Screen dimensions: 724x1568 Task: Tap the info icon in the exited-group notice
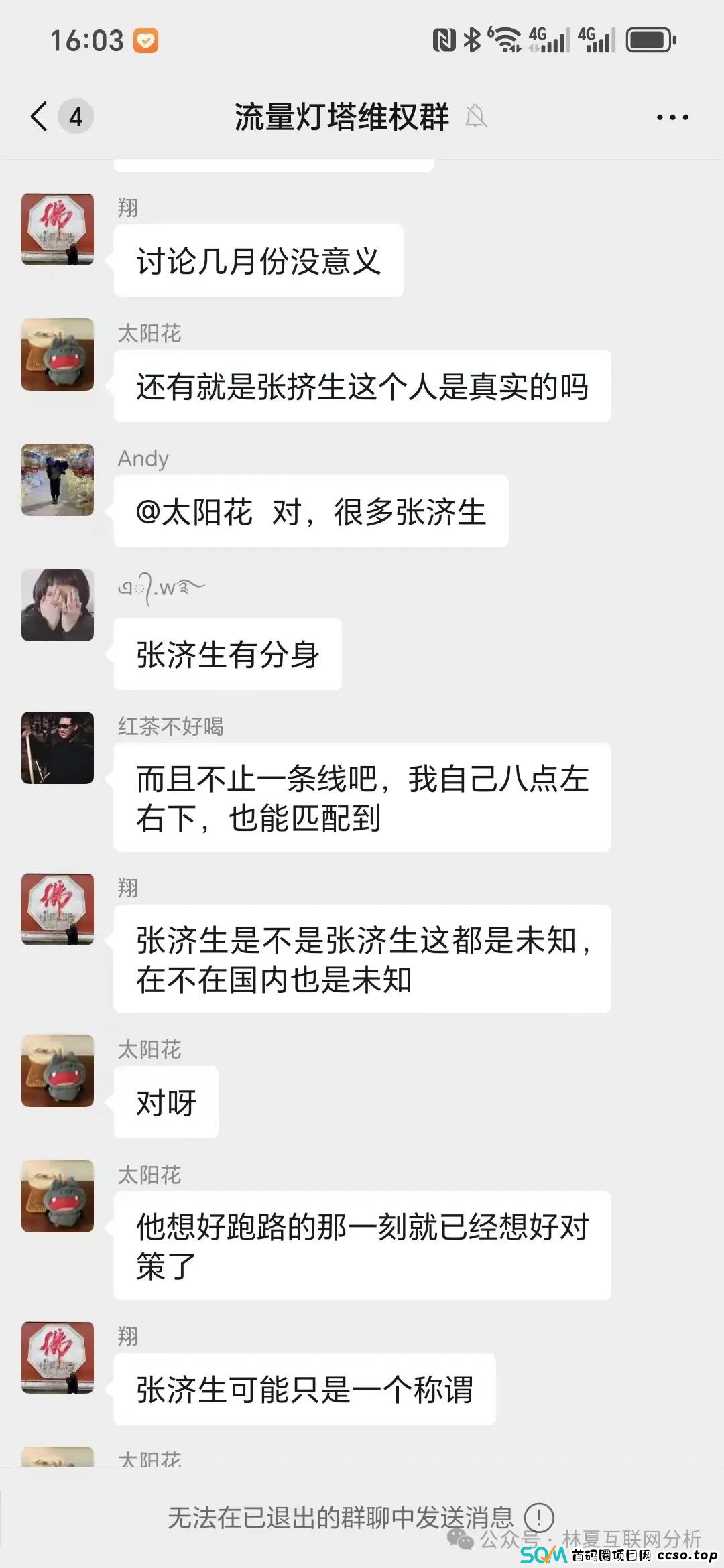click(538, 1517)
